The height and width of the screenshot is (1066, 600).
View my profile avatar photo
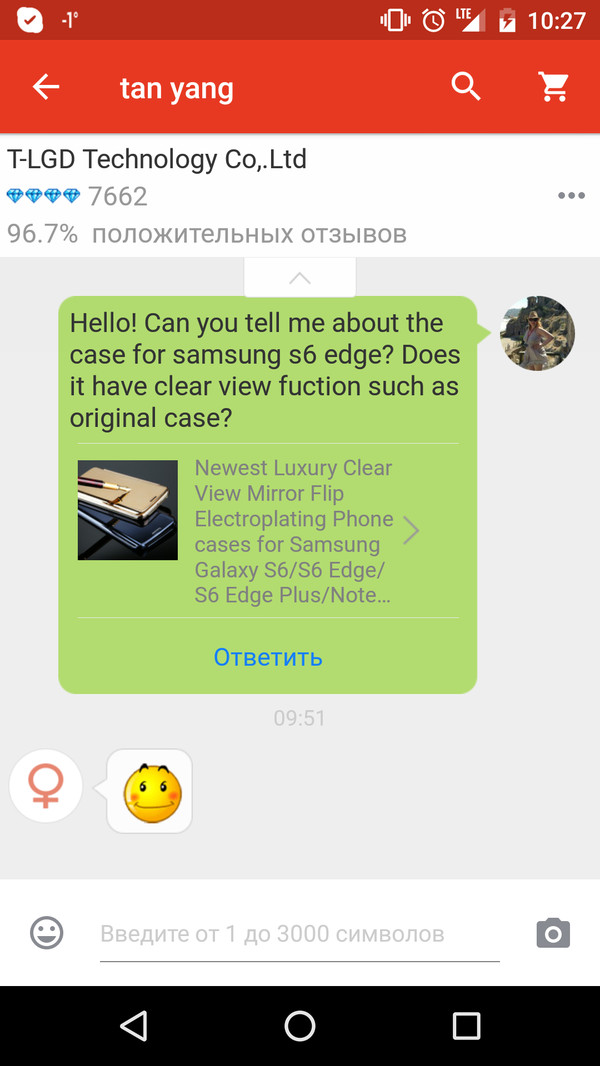point(537,333)
